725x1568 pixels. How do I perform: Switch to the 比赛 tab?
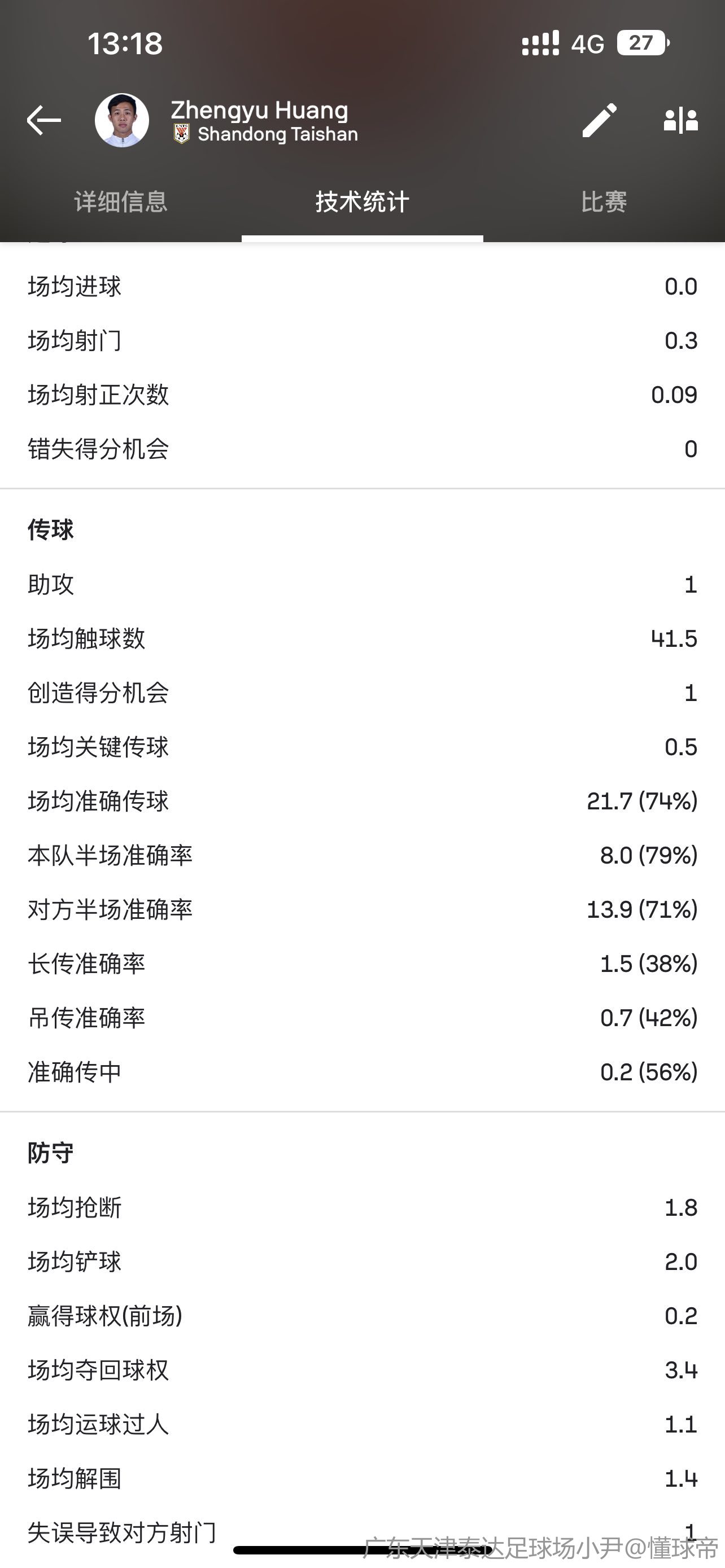603,202
